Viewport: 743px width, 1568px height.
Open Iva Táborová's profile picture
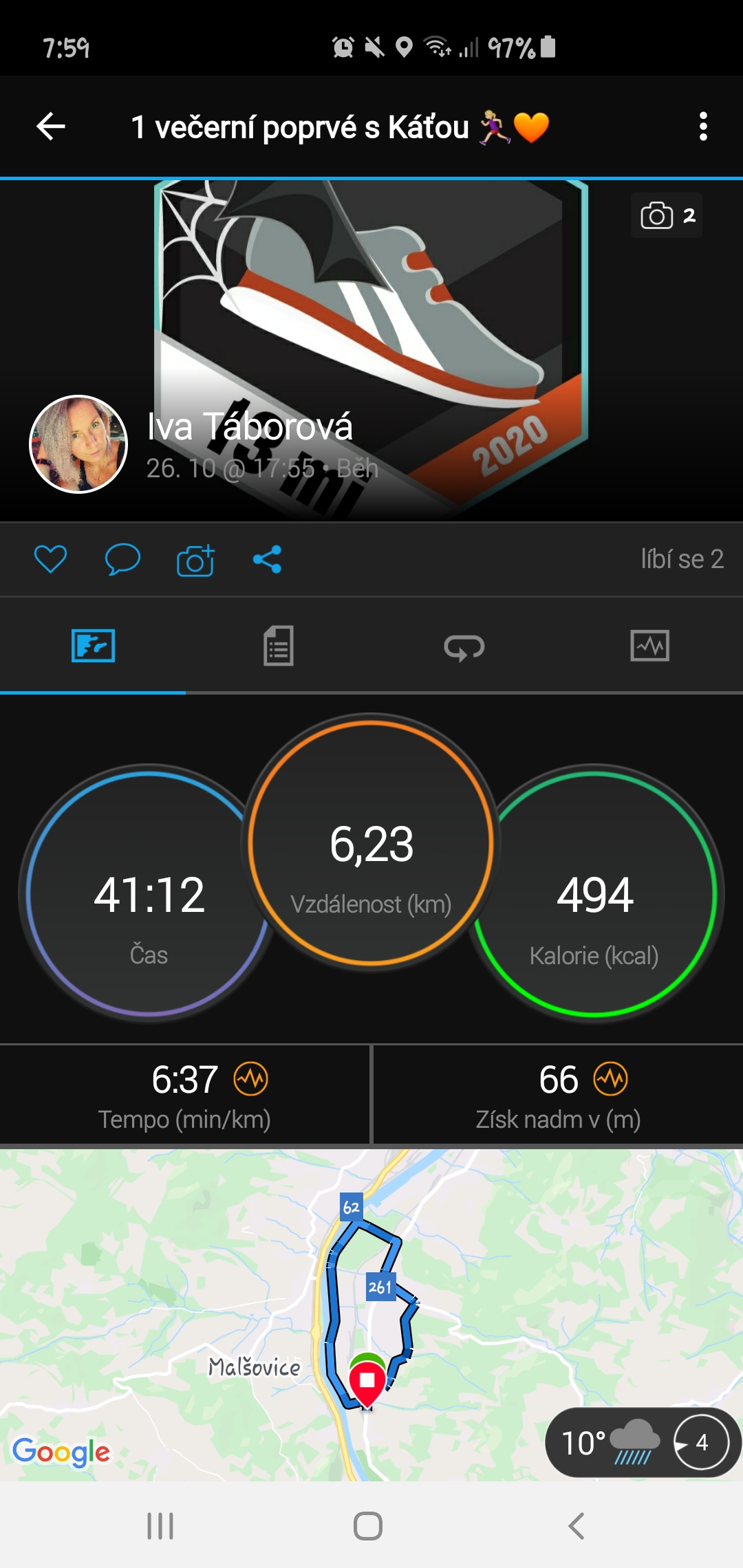(x=78, y=444)
